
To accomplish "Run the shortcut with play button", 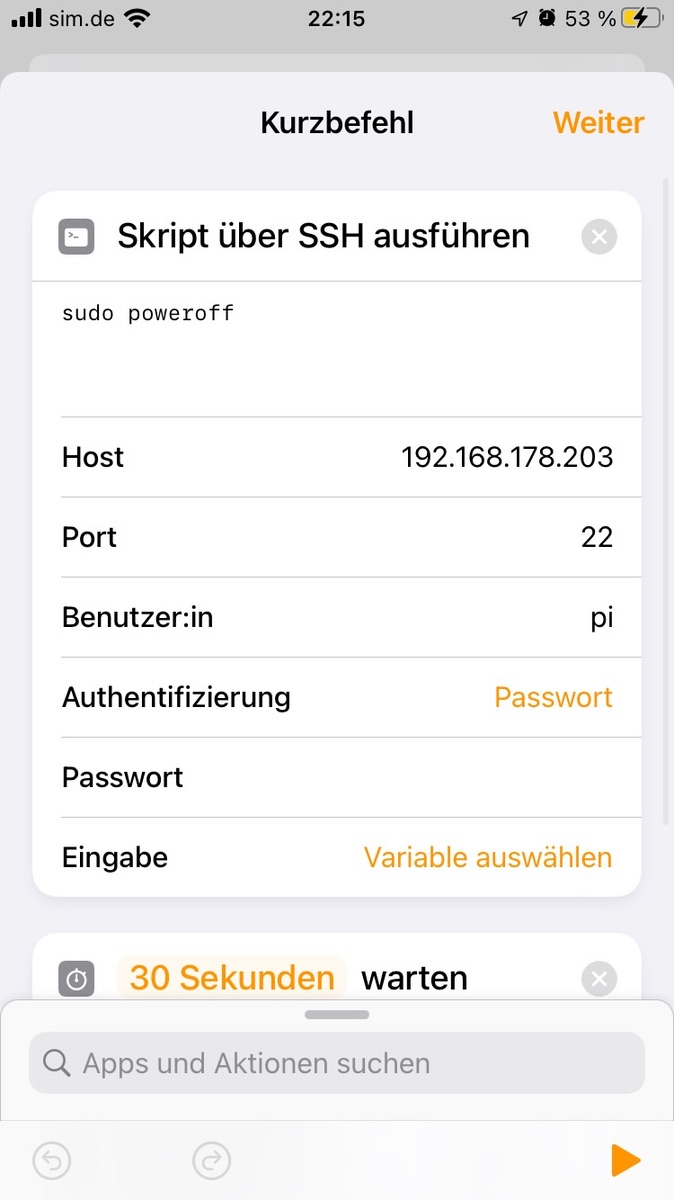I will (x=625, y=1160).
